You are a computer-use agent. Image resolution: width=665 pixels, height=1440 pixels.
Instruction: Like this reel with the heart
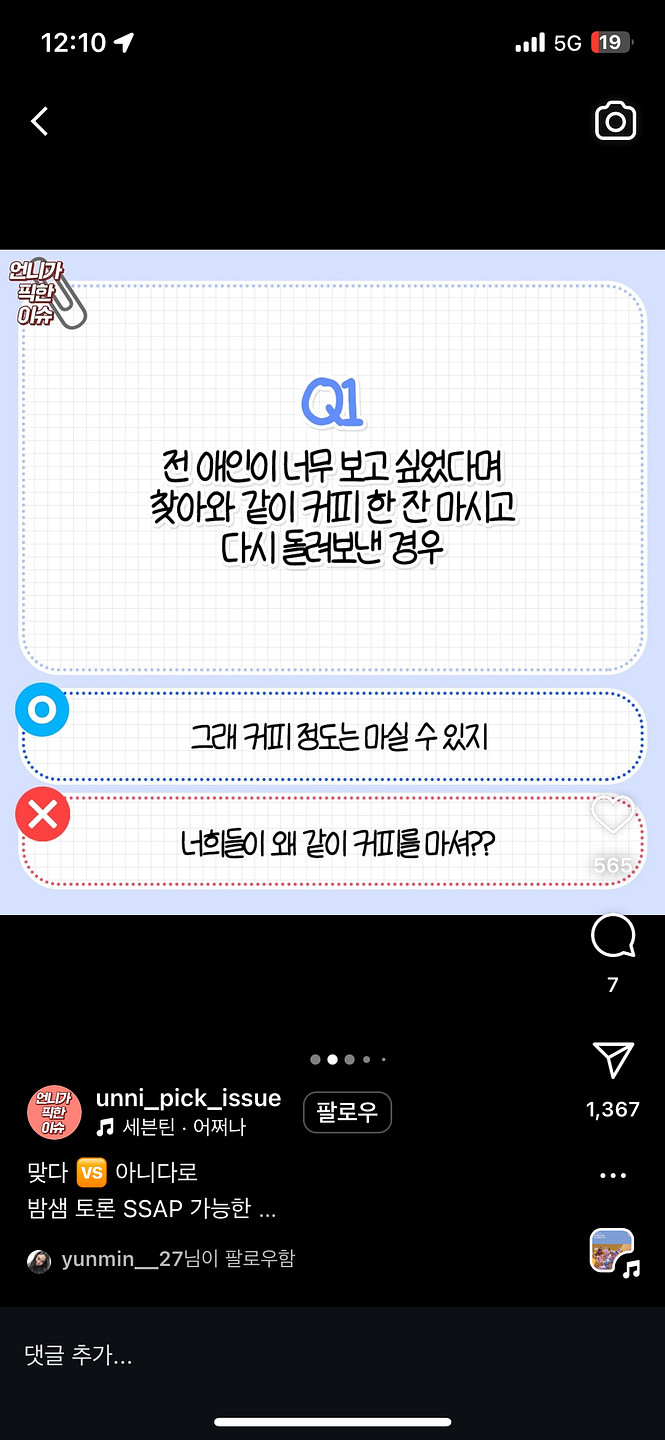[612, 816]
